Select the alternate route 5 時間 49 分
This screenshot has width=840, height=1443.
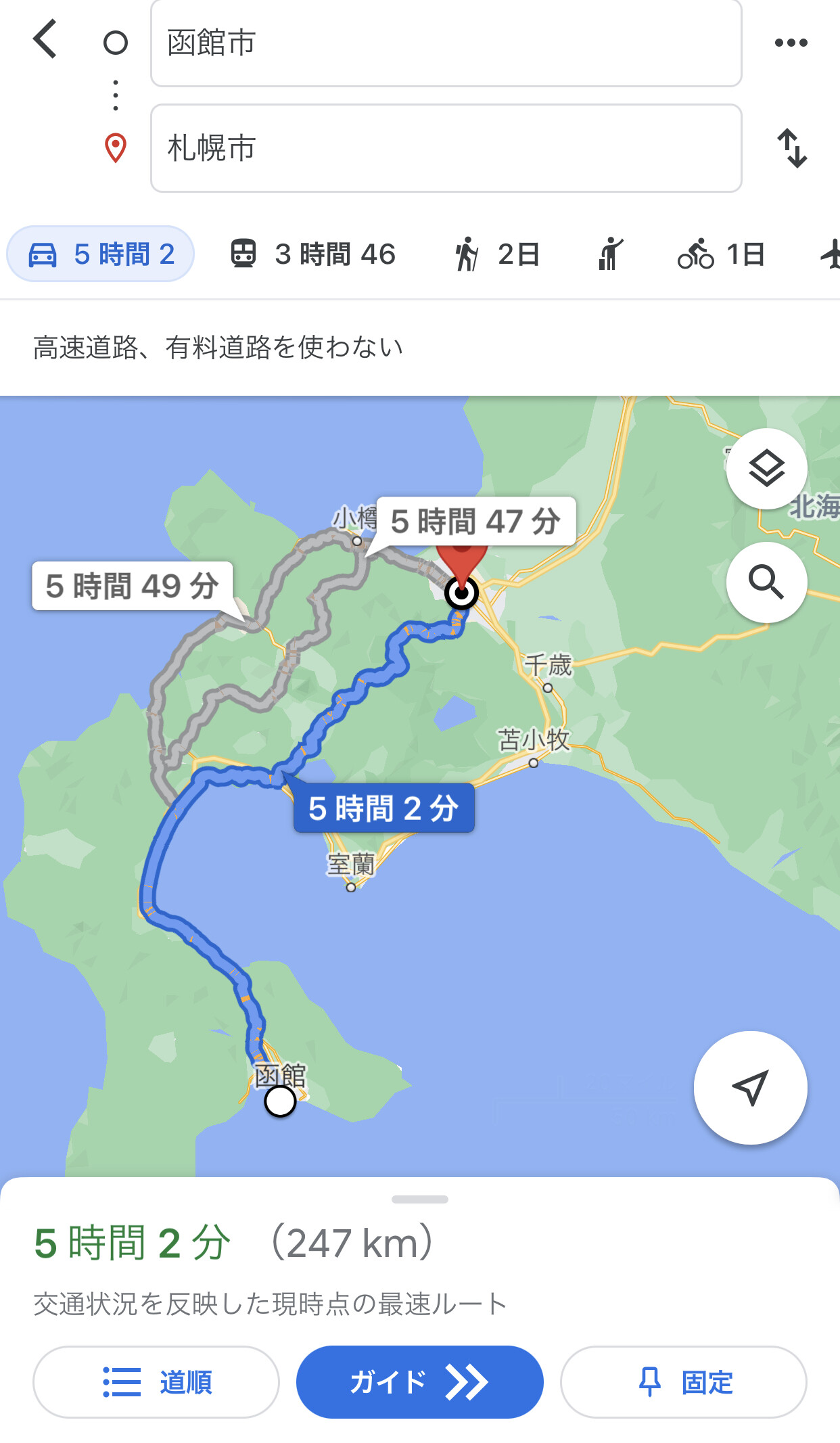133,586
